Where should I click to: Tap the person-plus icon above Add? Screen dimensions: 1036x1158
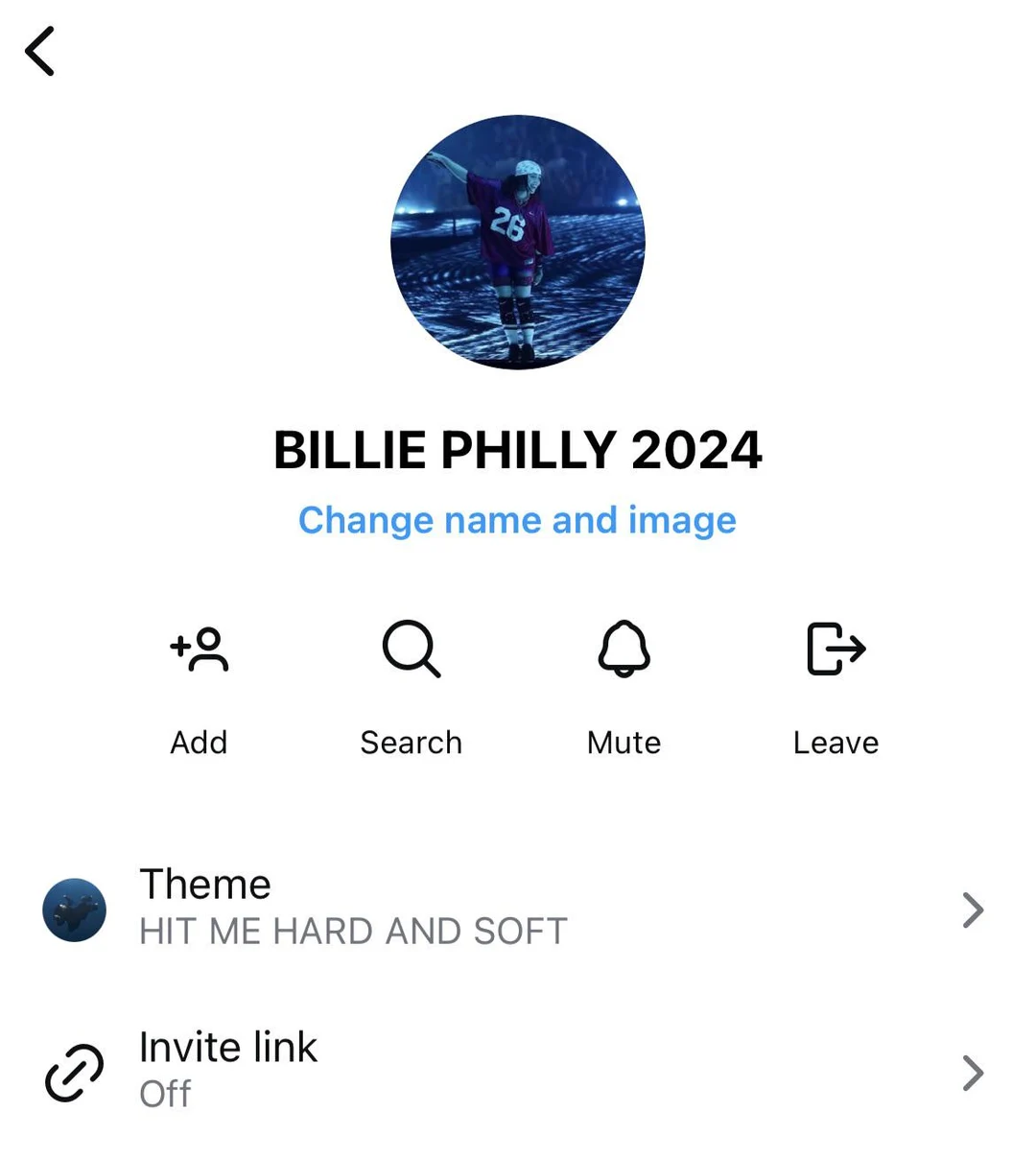199,650
